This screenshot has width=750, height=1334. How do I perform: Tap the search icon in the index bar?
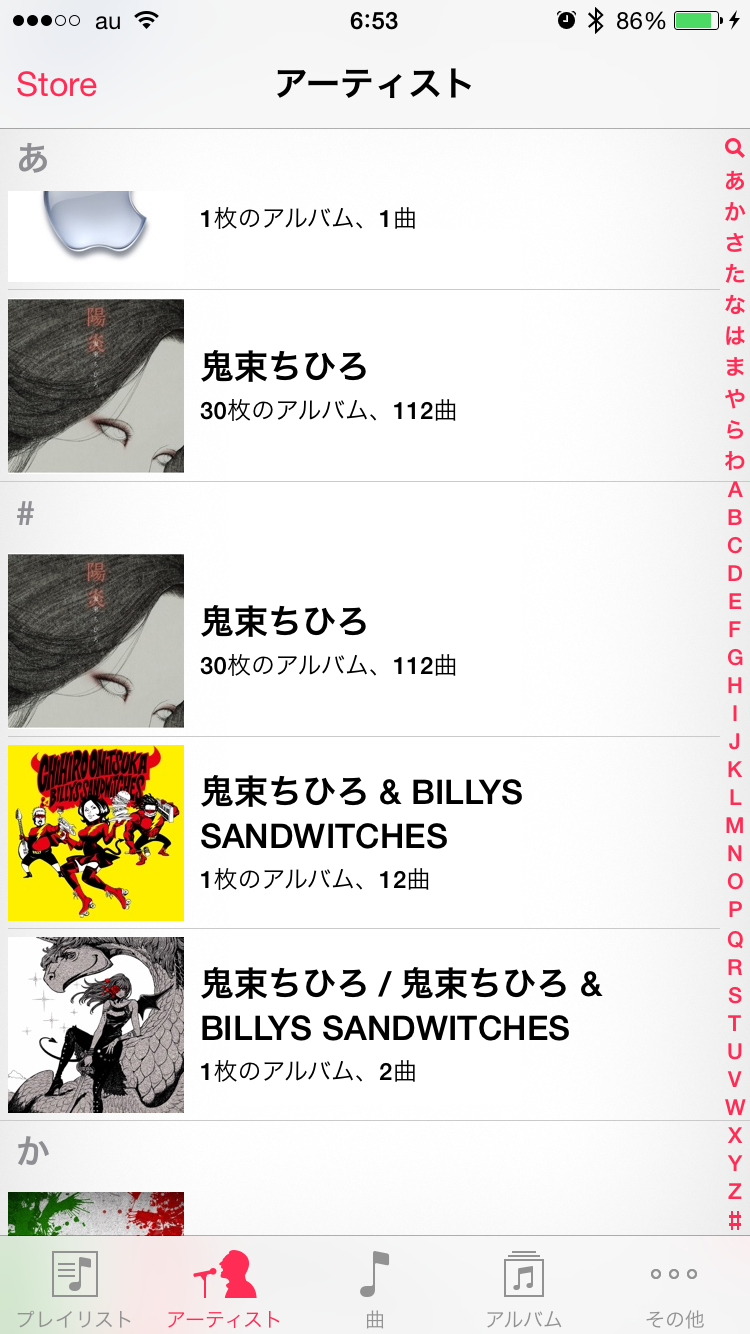734,148
